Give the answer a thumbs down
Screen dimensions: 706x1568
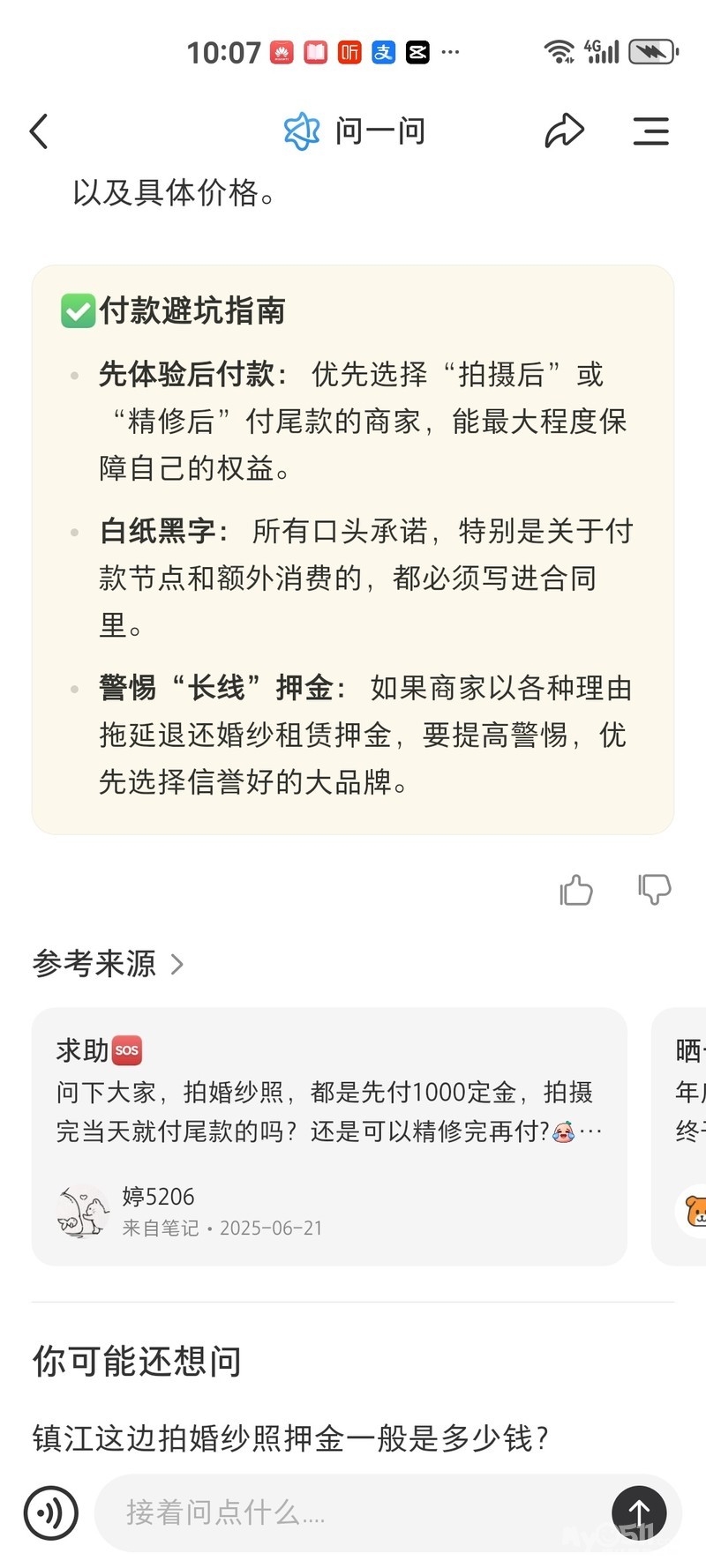(654, 889)
